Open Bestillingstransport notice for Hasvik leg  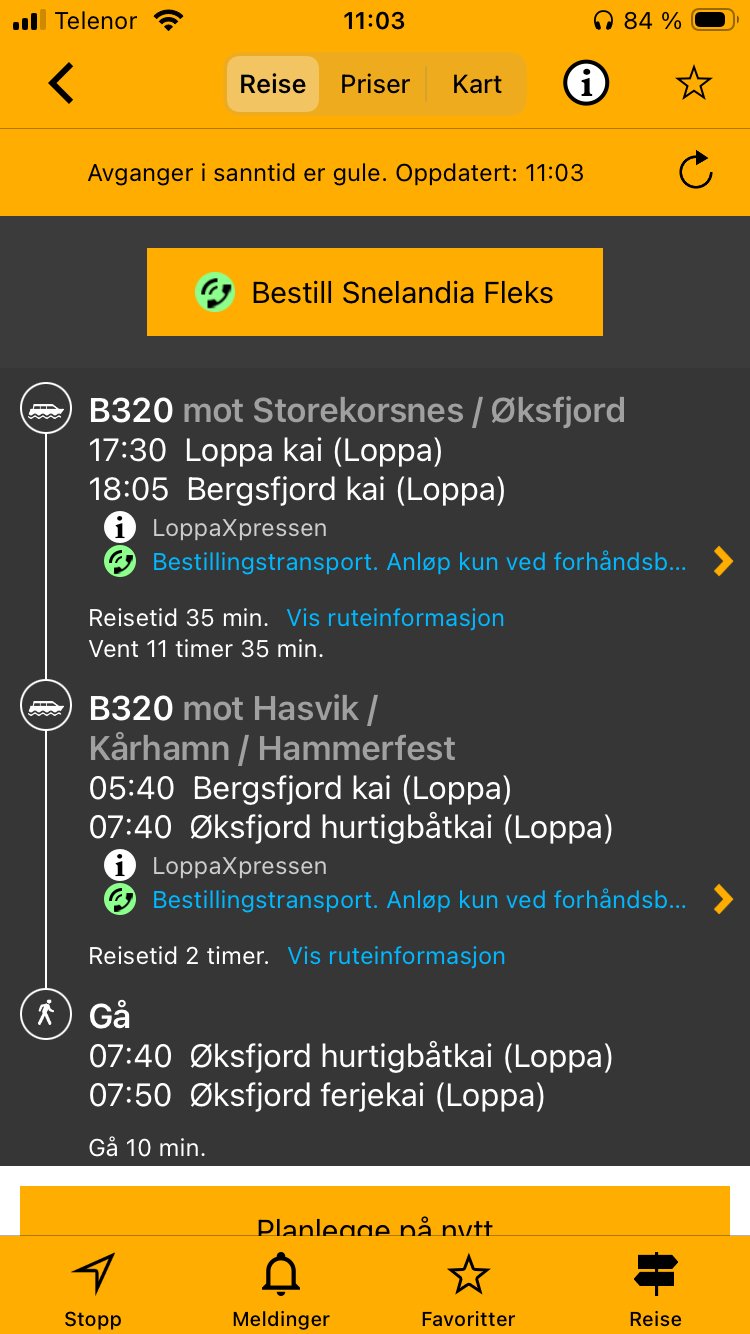(420, 900)
